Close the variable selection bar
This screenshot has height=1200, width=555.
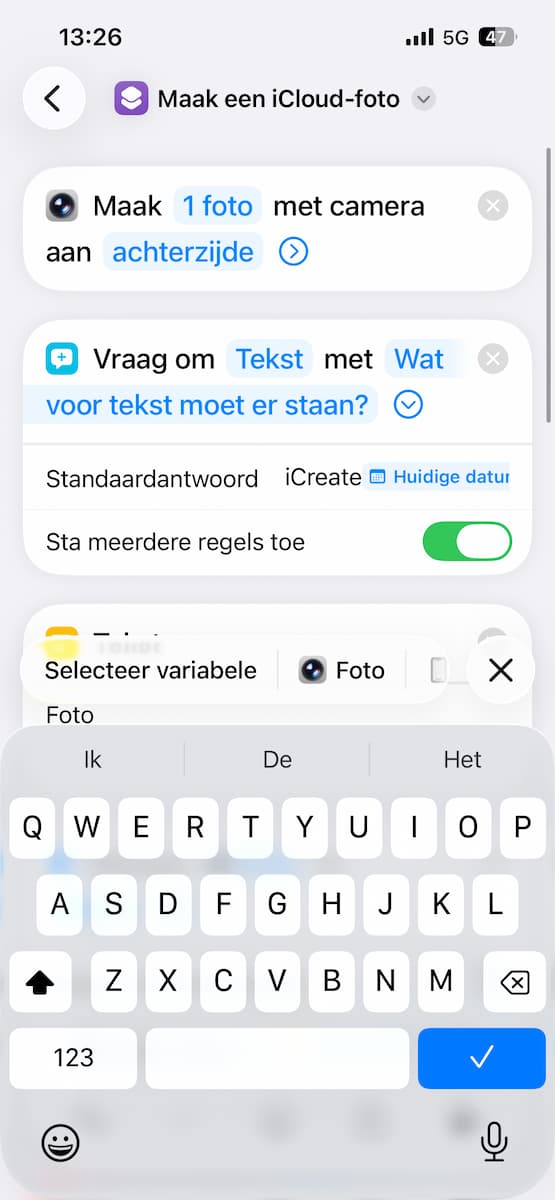click(x=500, y=670)
